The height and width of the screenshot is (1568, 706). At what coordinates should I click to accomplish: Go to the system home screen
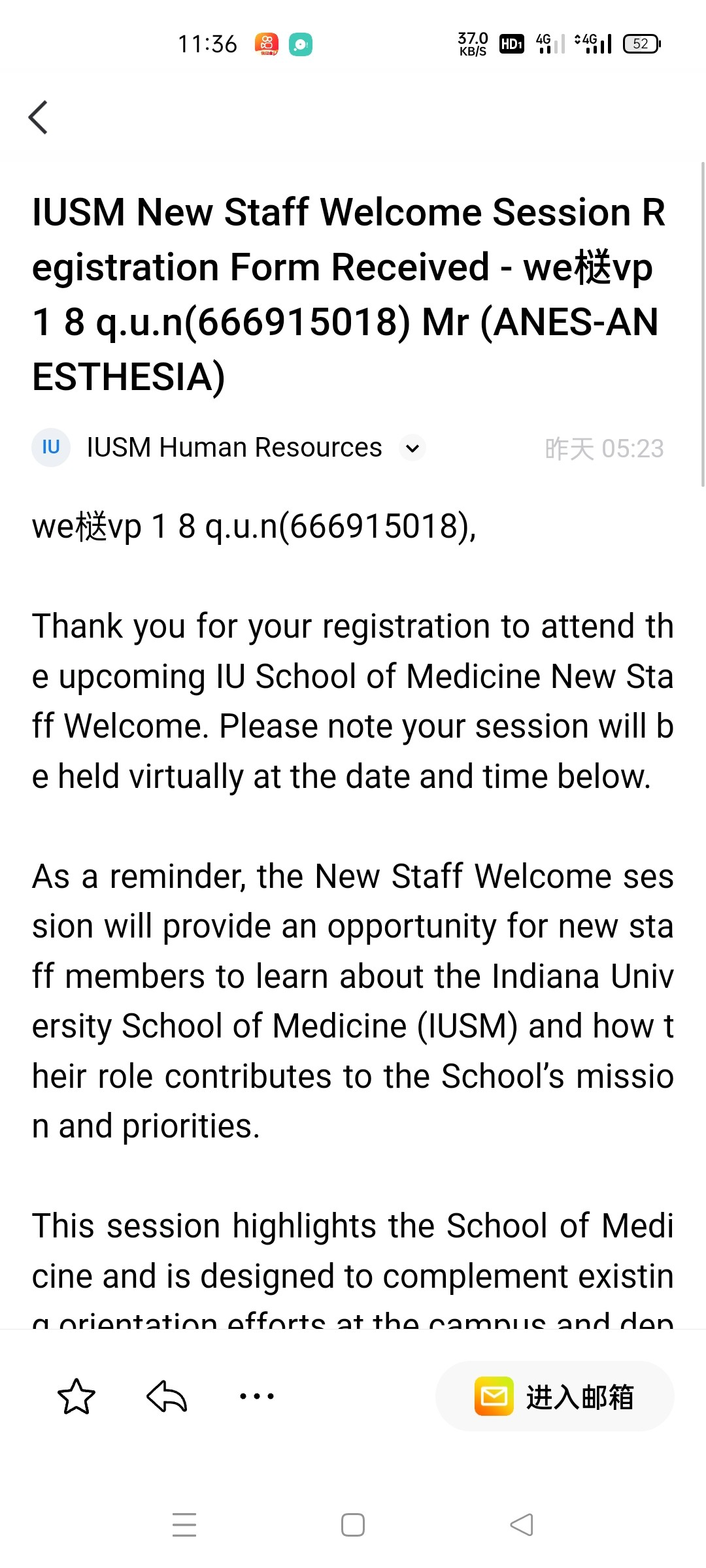353,1526
